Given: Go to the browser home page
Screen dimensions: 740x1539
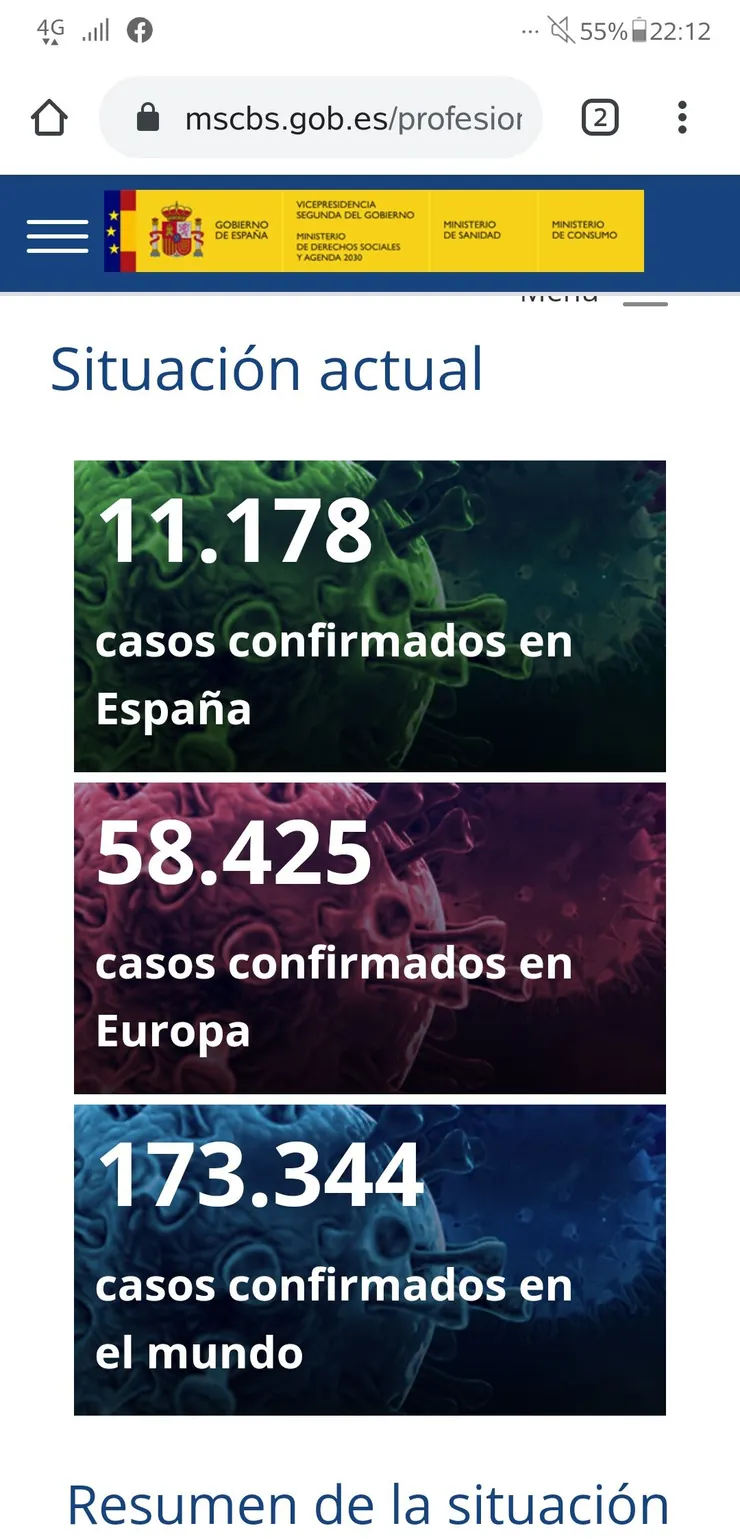Looking at the screenshot, I should tap(49, 118).
